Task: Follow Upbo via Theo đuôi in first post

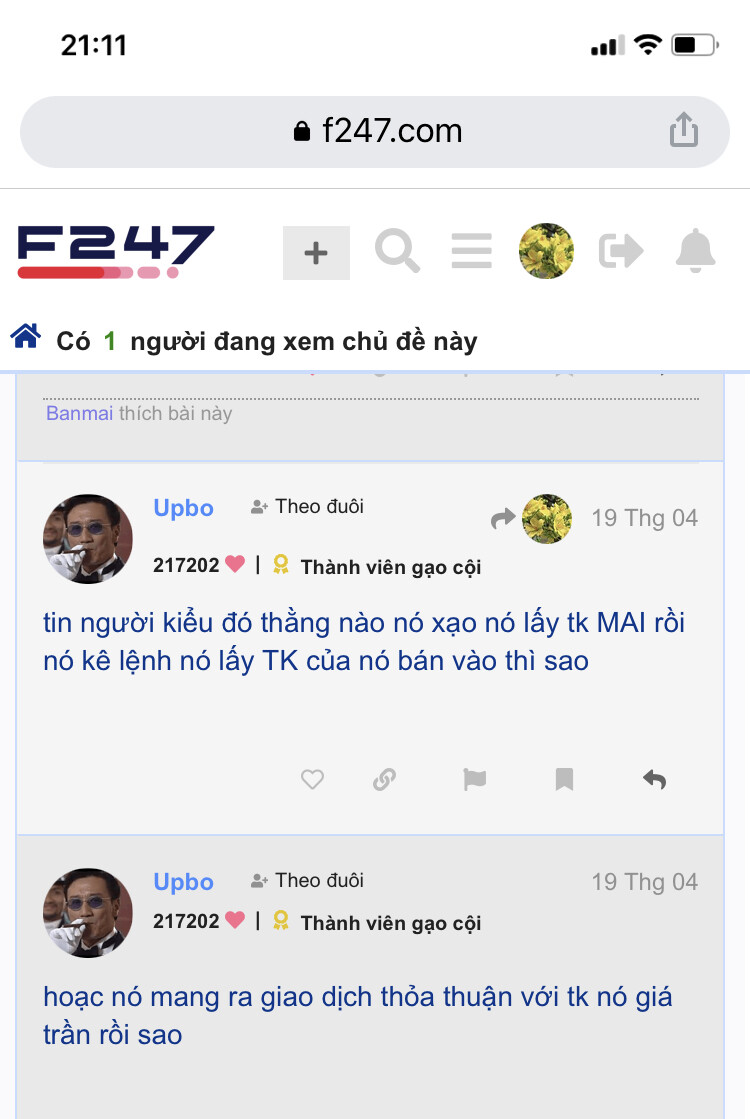Action: tap(308, 507)
